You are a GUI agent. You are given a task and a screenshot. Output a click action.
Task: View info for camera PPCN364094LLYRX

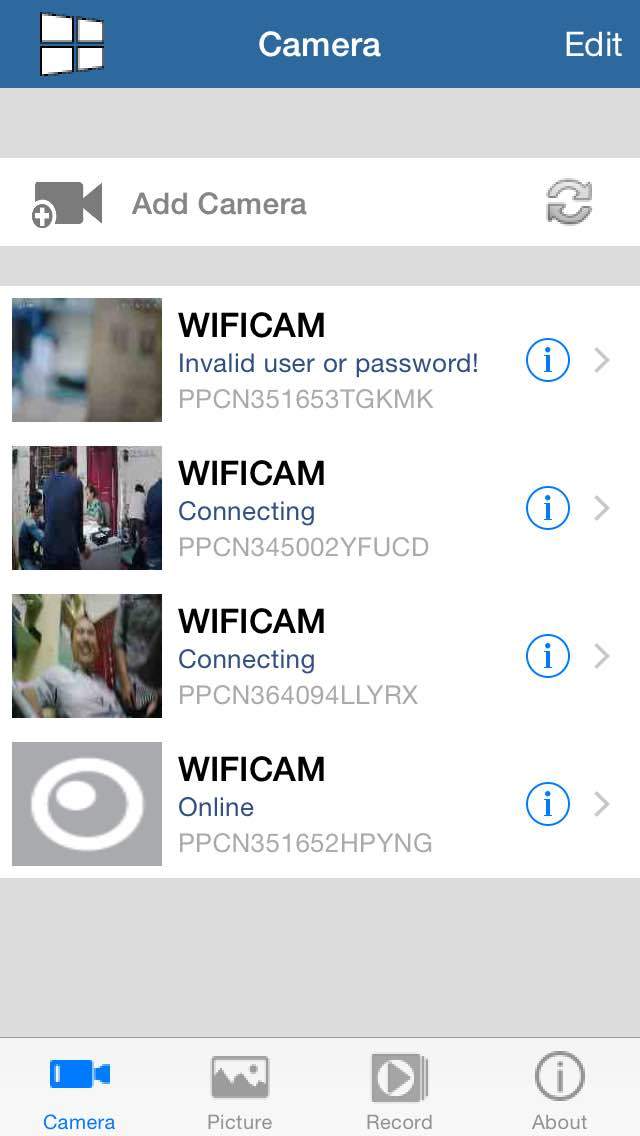click(x=547, y=656)
